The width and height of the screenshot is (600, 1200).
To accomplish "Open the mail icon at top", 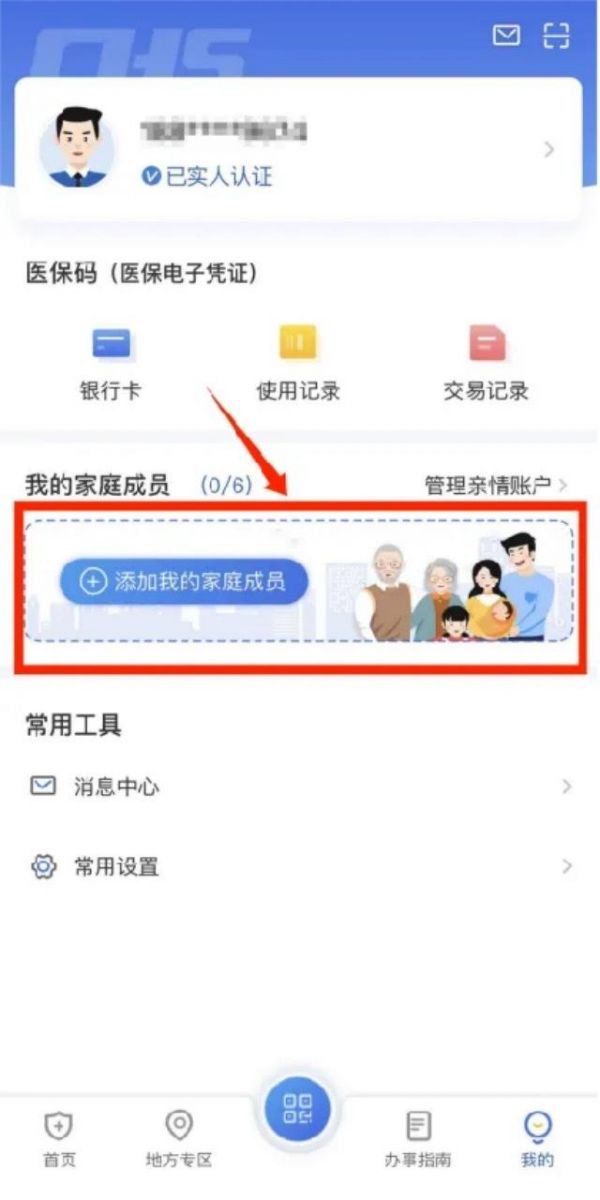I will [507, 36].
